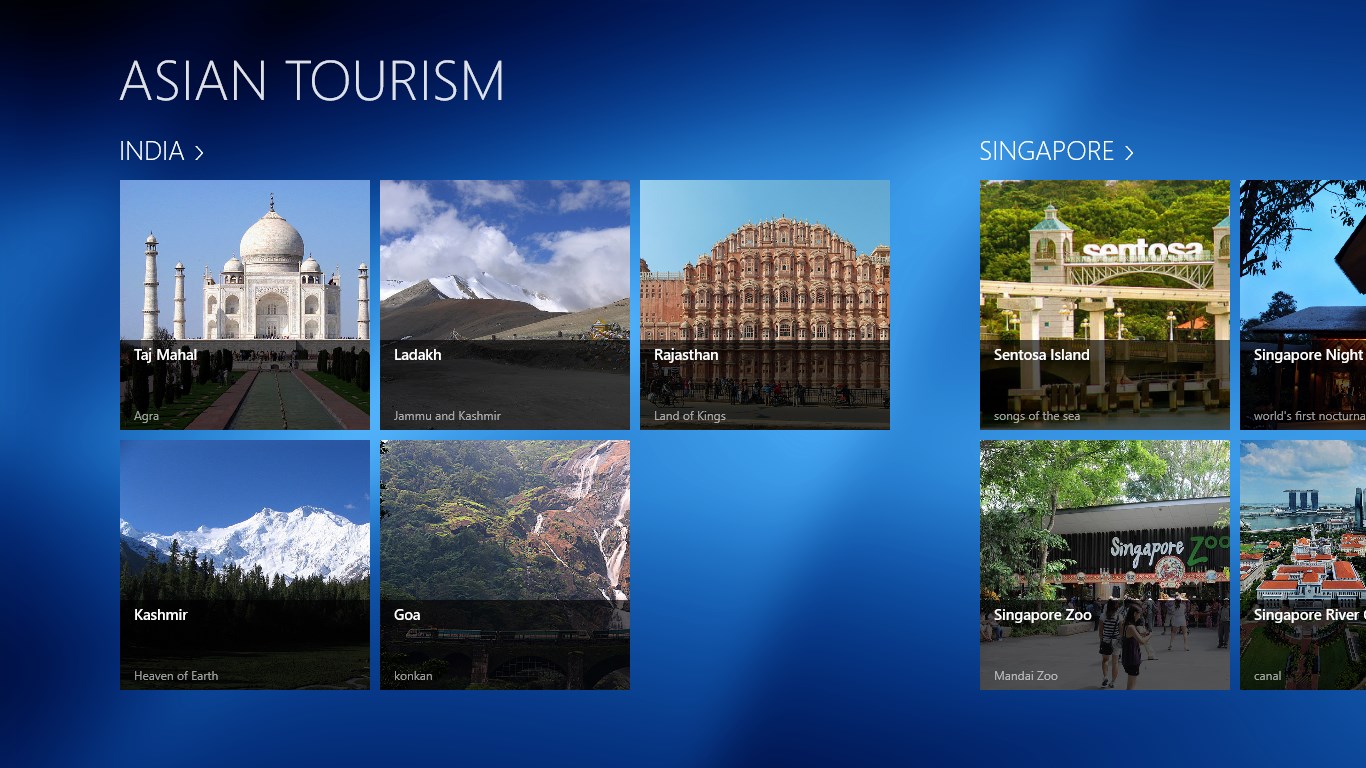Open the India section header
Viewport: 1366px width, 768px height.
click(161, 151)
